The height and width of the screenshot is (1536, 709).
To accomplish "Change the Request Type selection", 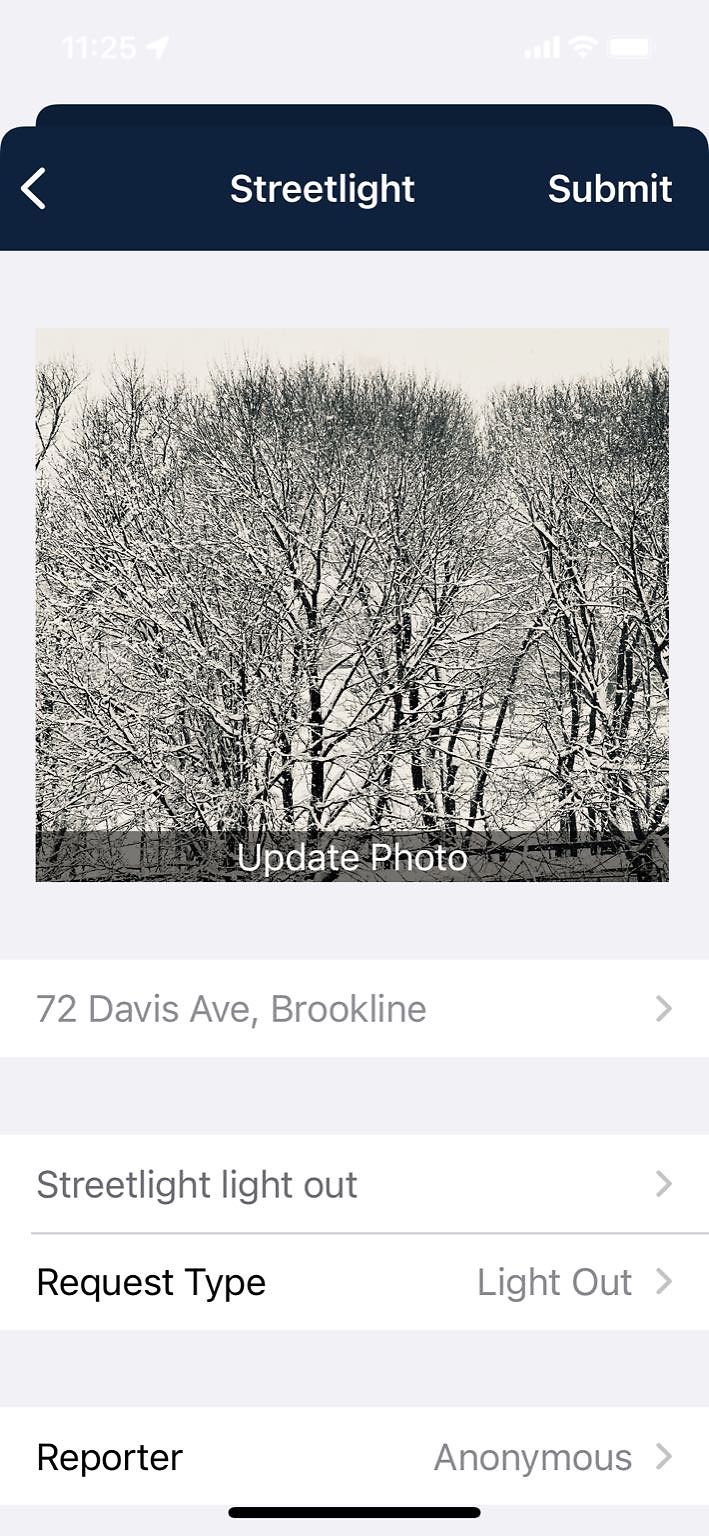I will [x=354, y=1282].
